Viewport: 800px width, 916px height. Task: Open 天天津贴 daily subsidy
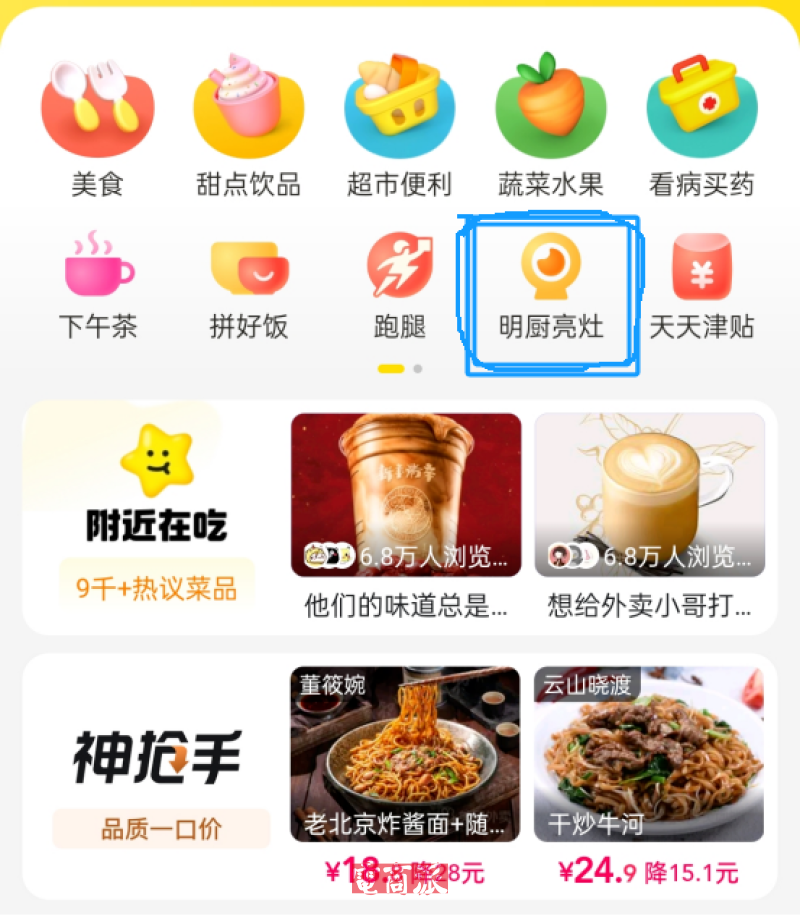[702, 285]
